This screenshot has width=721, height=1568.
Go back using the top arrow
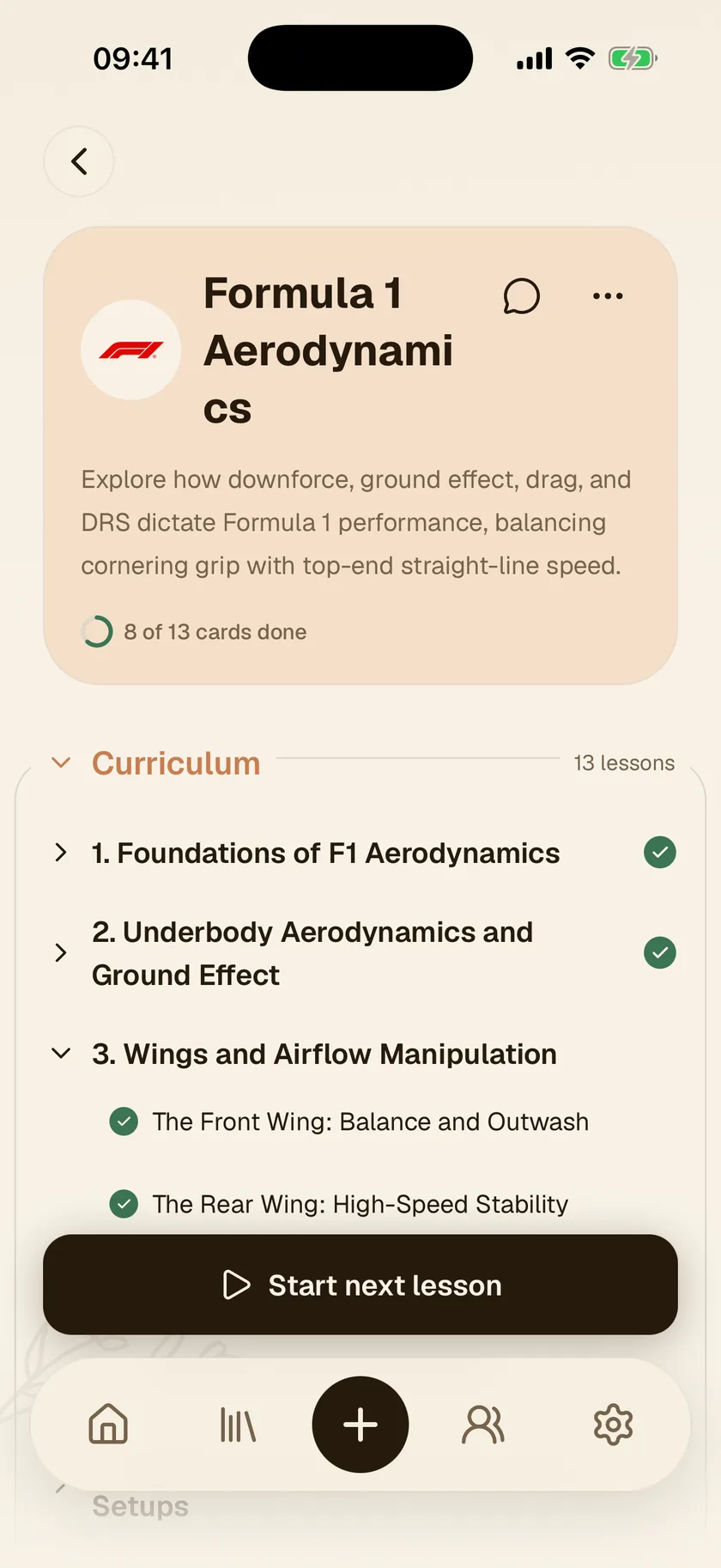tap(79, 161)
